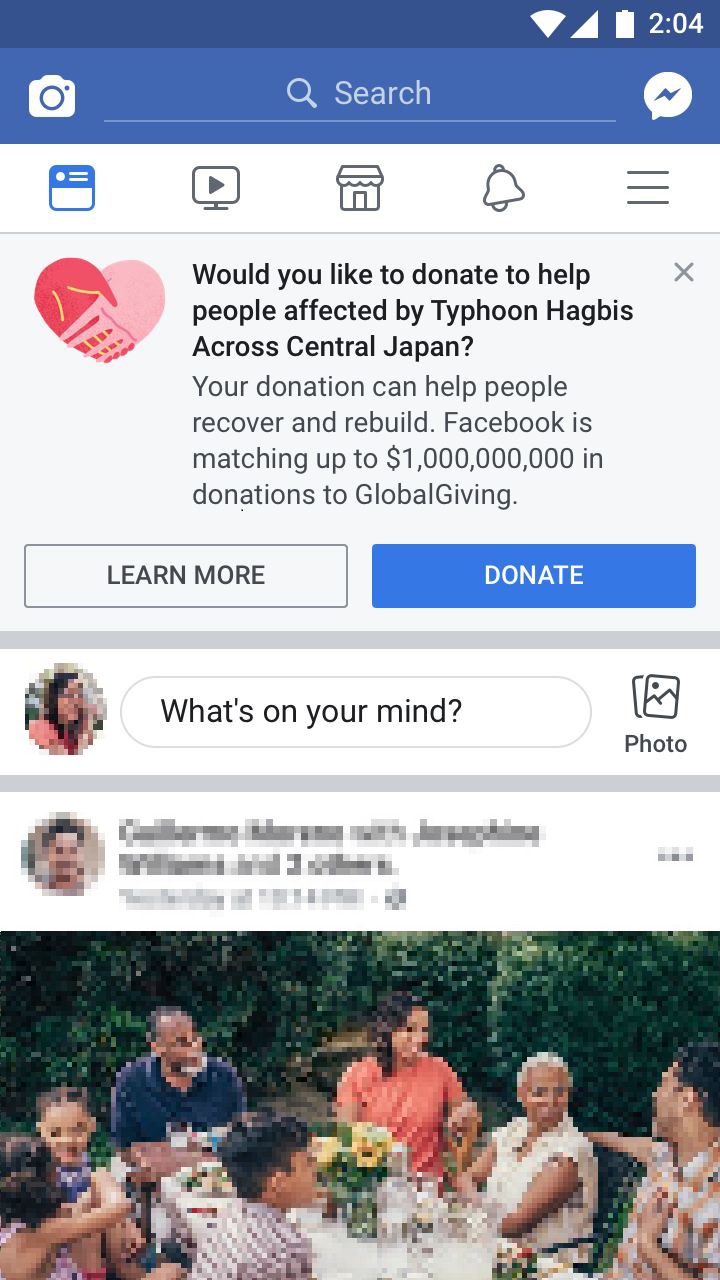
Task: Add a Photo to a post
Action: pyautogui.click(x=656, y=714)
